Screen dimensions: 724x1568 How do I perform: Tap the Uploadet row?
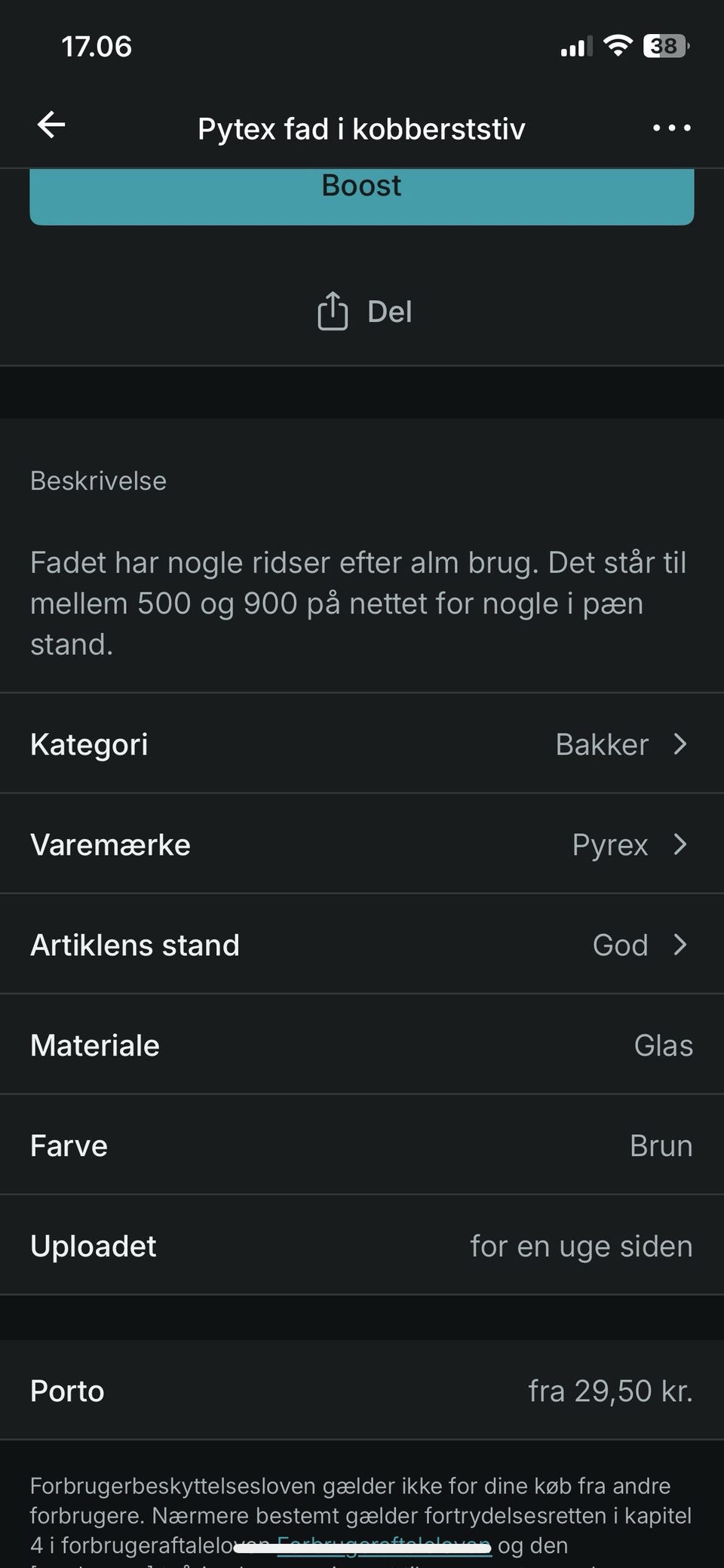point(362,1246)
